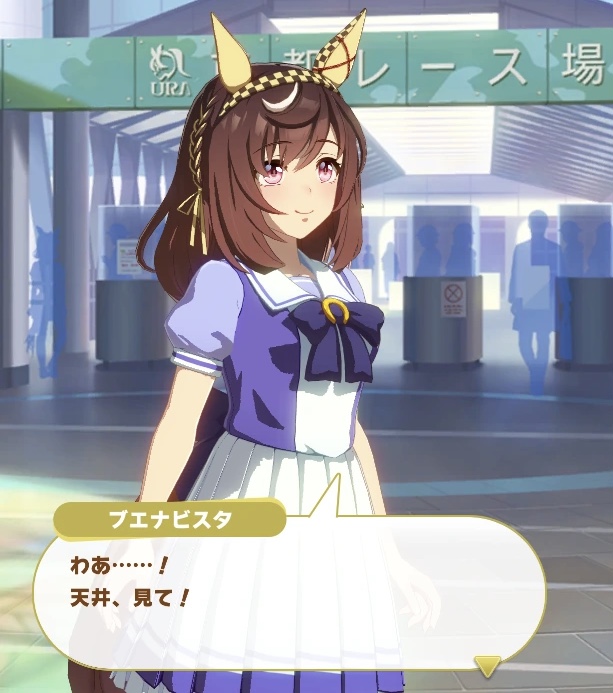
Task: Tap the yellow arrow to advance dialogue
Action: tap(487, 664)
